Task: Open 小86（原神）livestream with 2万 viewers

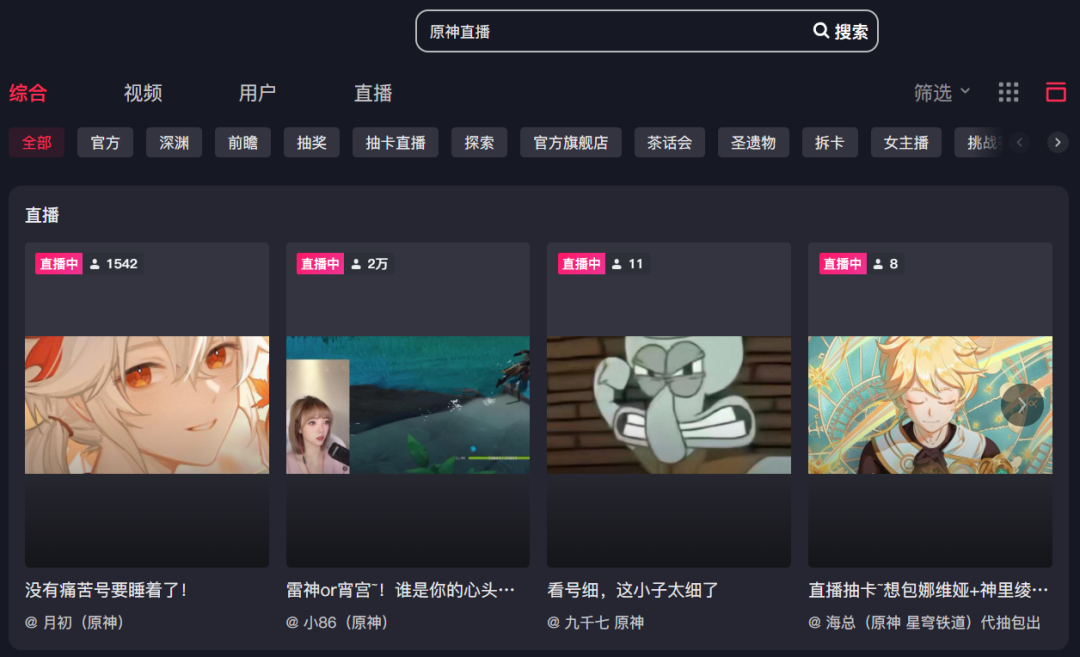Action: (x=408, y=405)
